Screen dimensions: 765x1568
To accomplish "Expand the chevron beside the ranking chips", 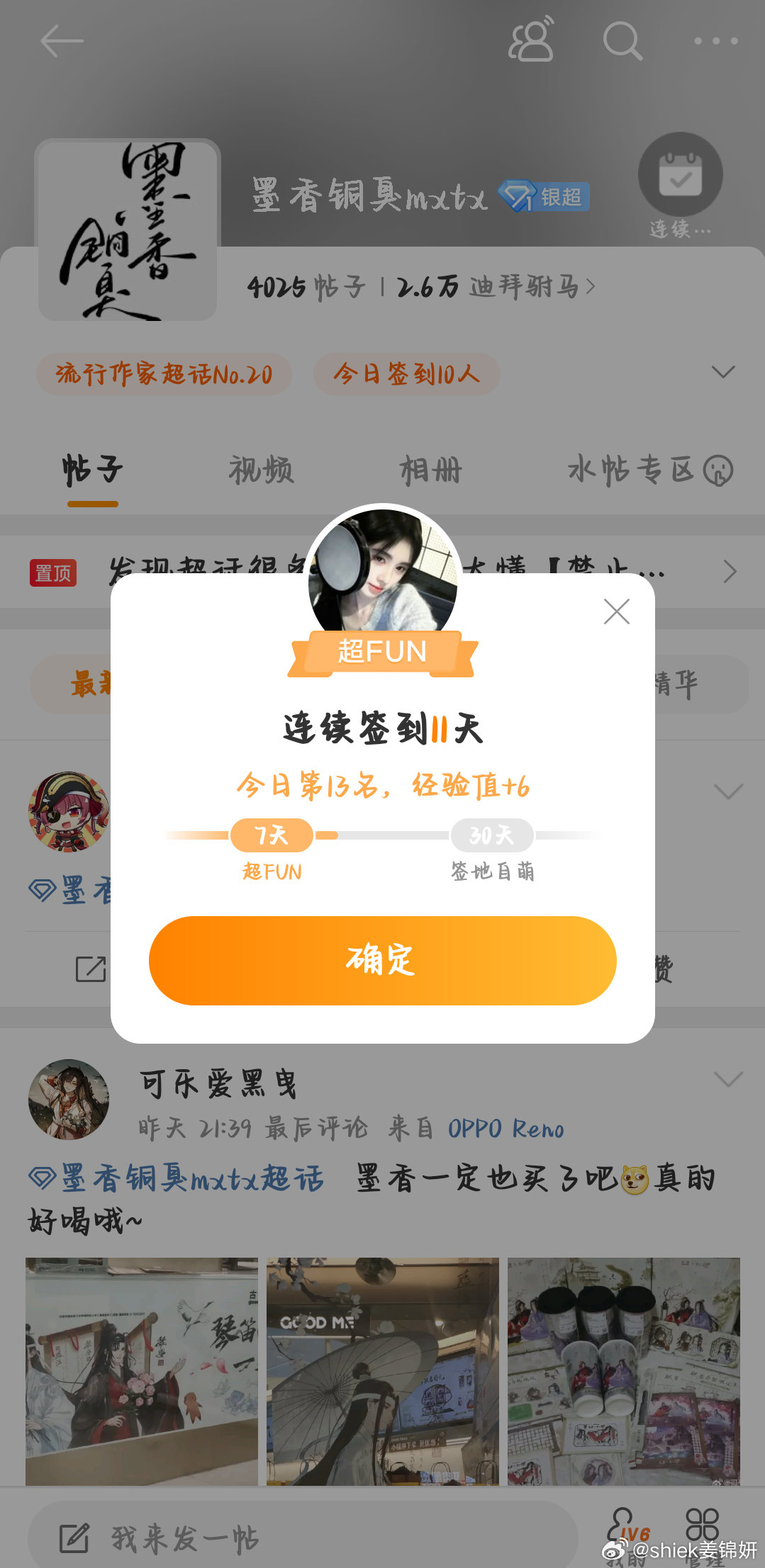I will point(722,372).
